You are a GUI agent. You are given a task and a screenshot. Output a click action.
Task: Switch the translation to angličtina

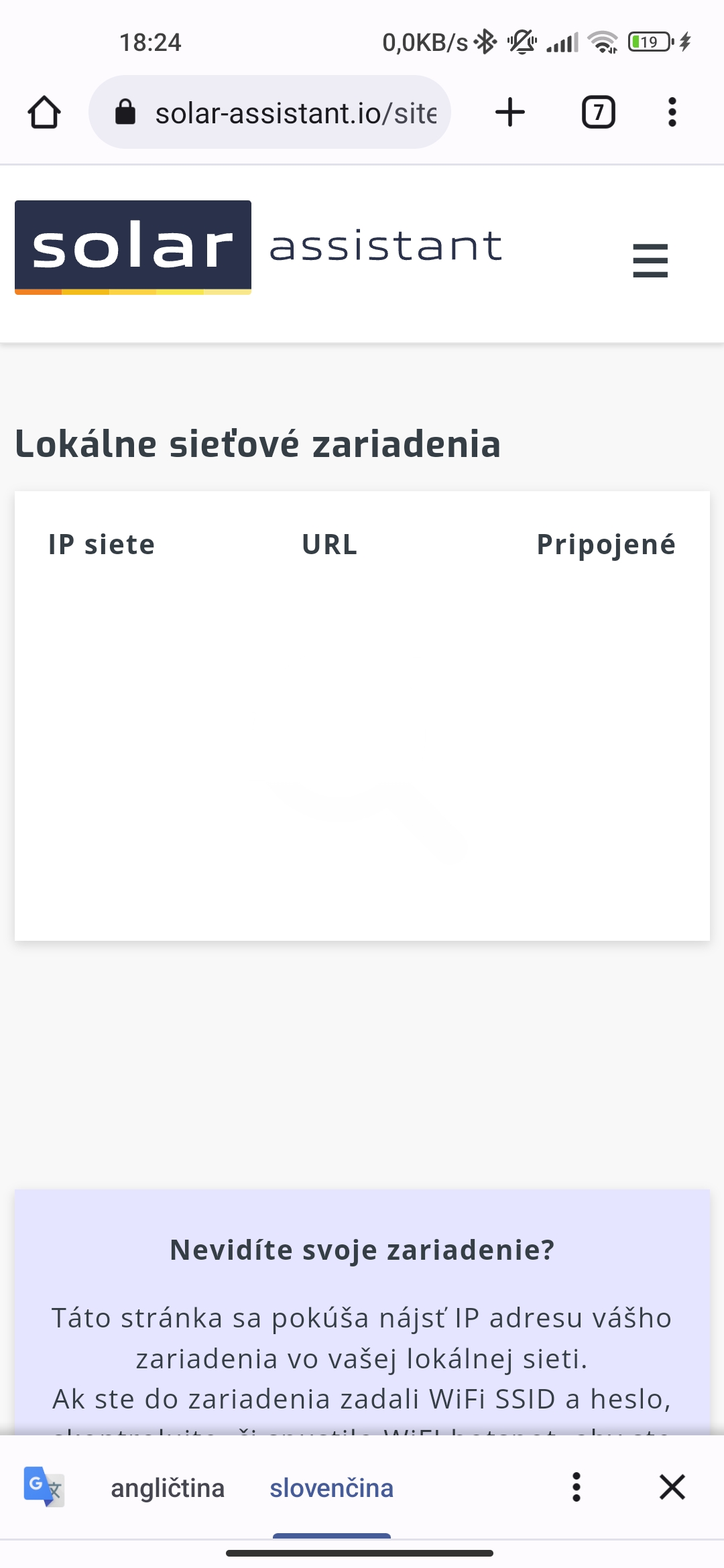point(168,1488)
